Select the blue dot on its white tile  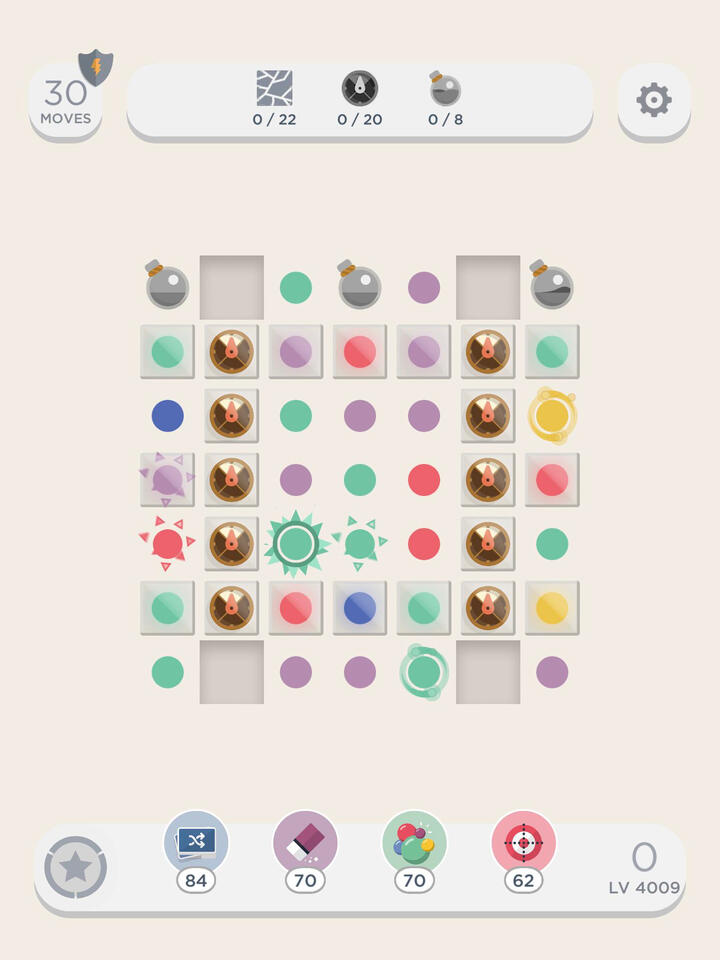point(359,609)
